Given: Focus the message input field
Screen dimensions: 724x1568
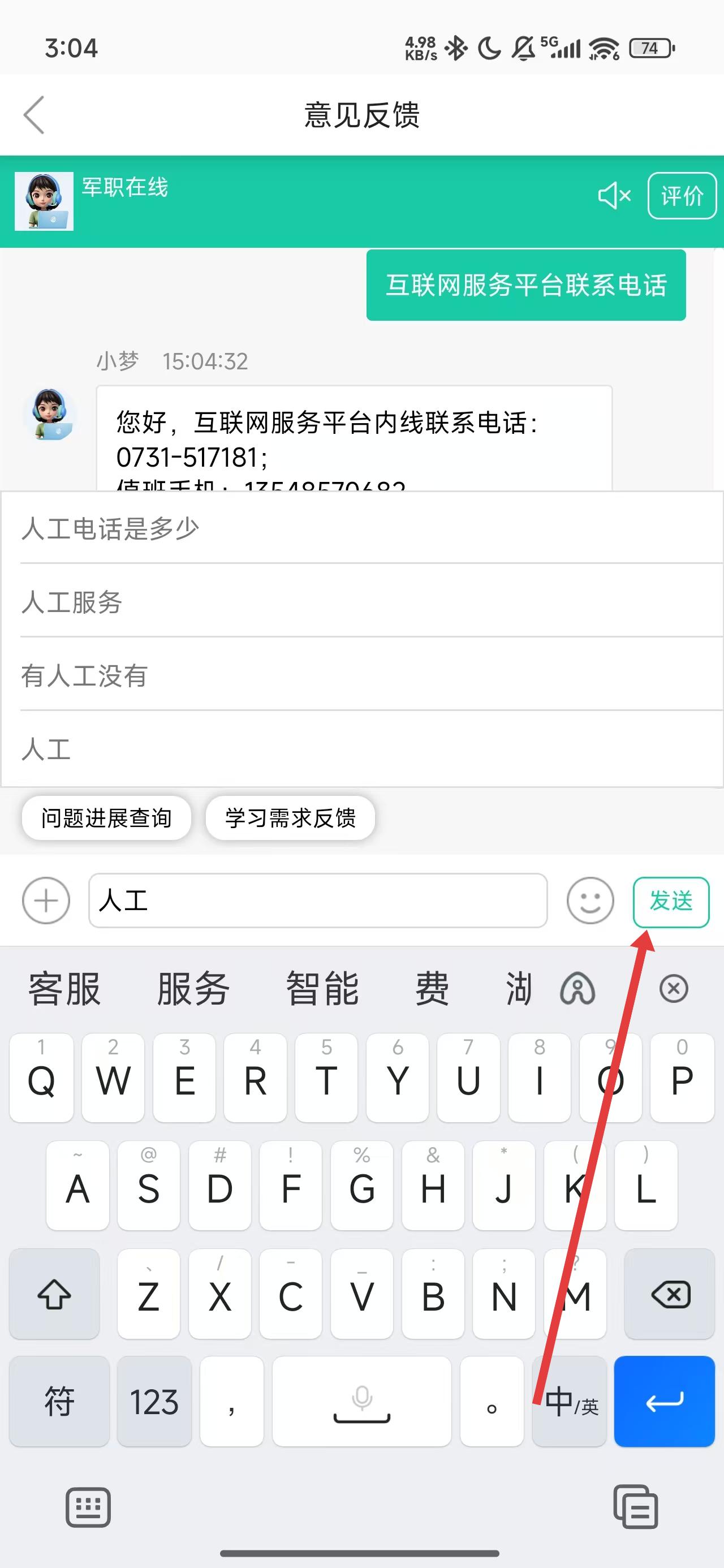Looking at the screenshot, I should point(317,901).
